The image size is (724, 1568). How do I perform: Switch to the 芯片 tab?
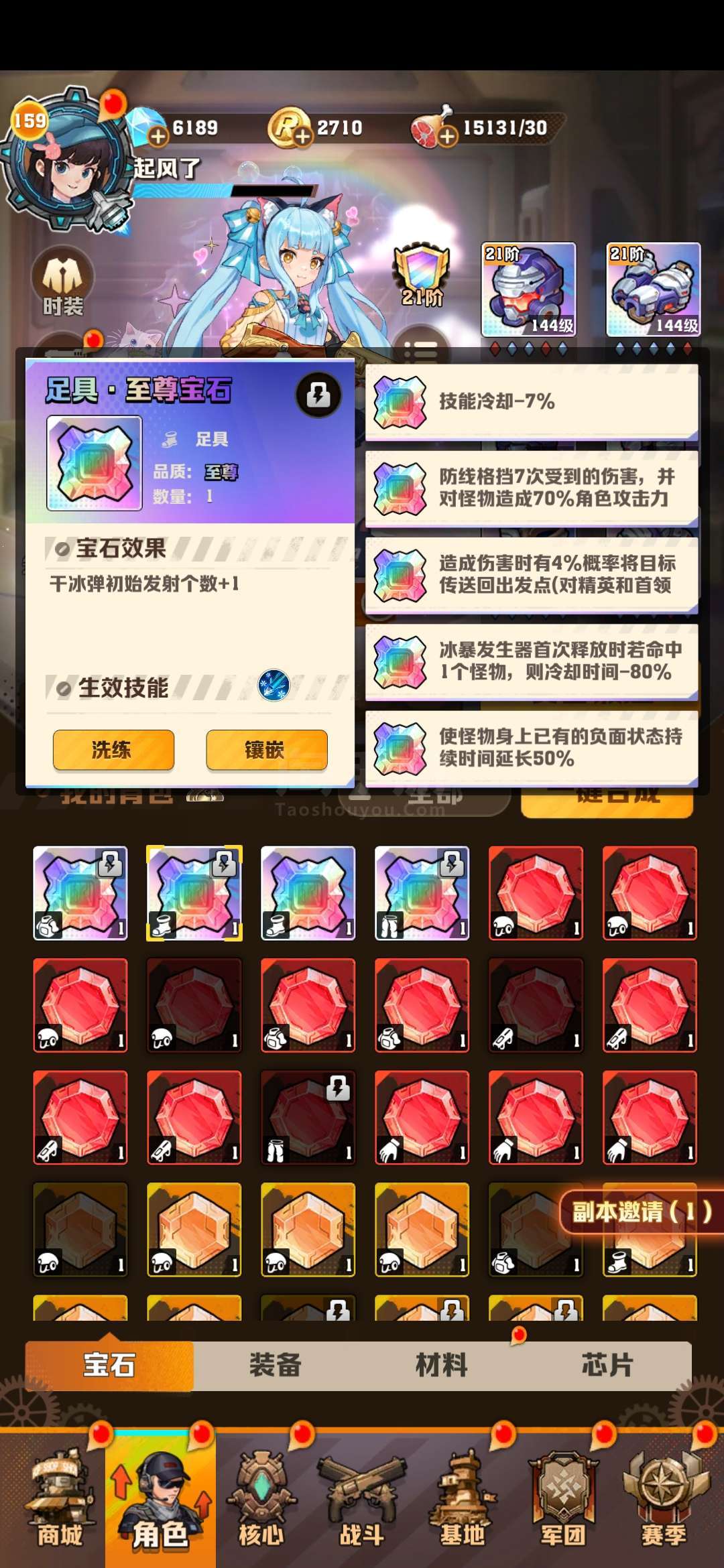[x=607, y=1366]
